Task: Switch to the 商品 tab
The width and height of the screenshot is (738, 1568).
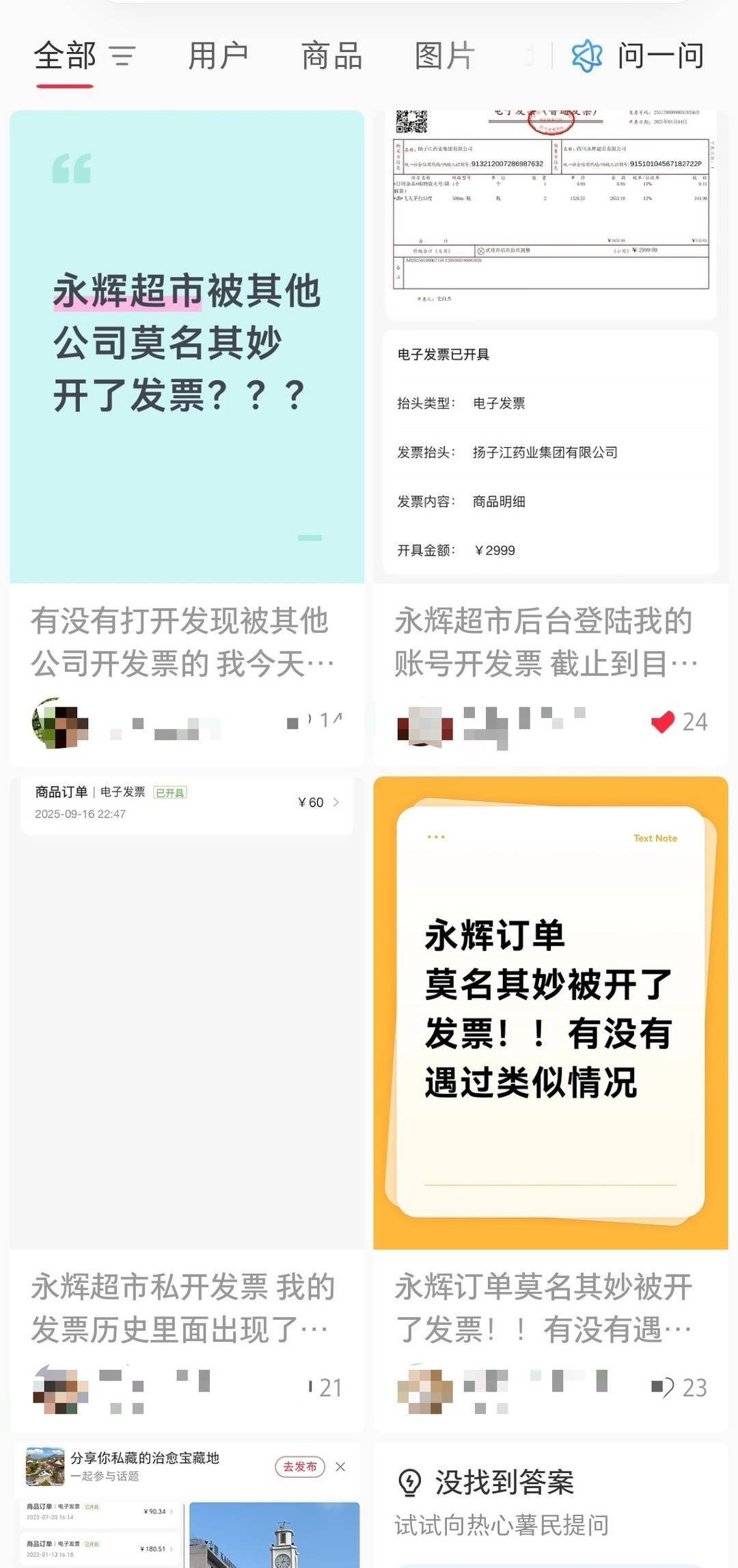Action: click(x=331, y=56)
